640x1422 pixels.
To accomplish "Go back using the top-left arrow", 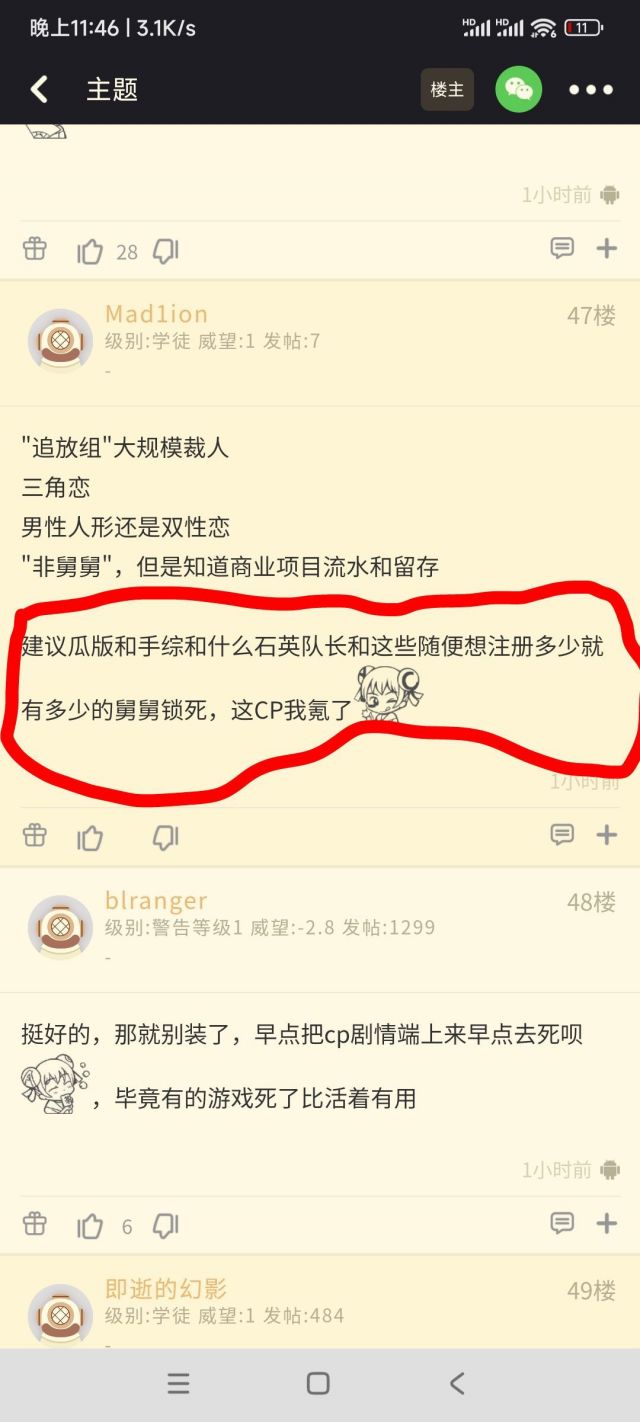I will pos(39,90).
